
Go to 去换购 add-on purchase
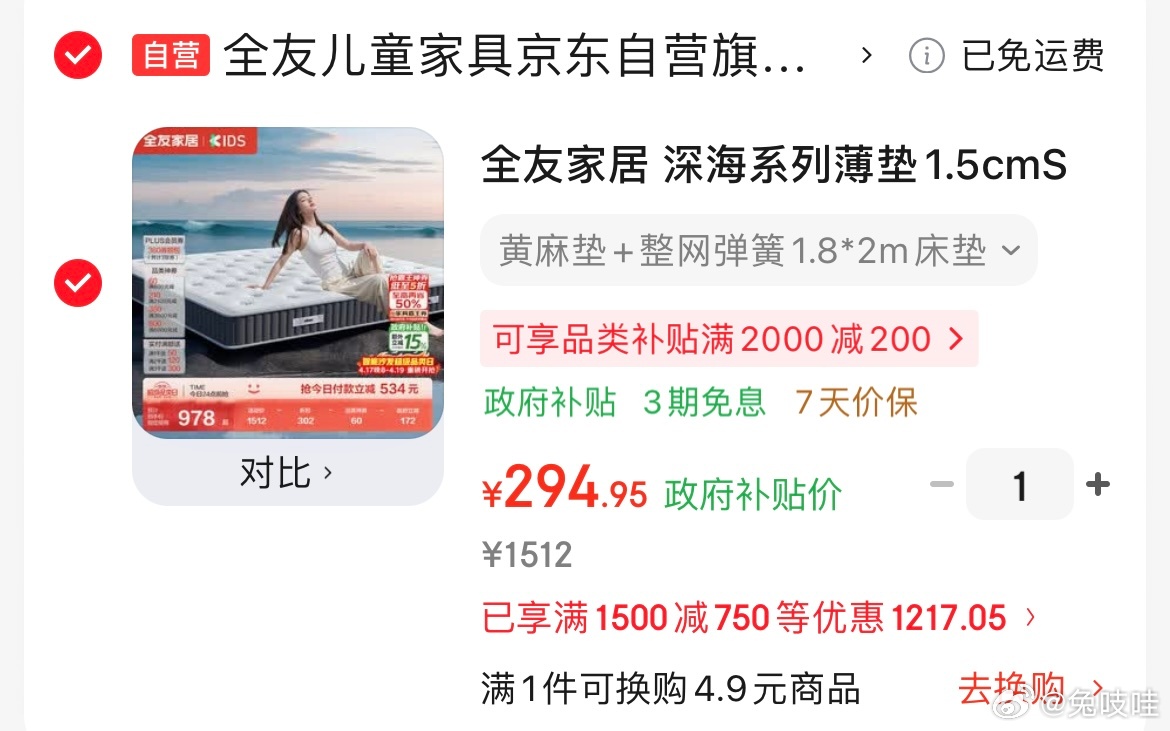(1028, 688)
